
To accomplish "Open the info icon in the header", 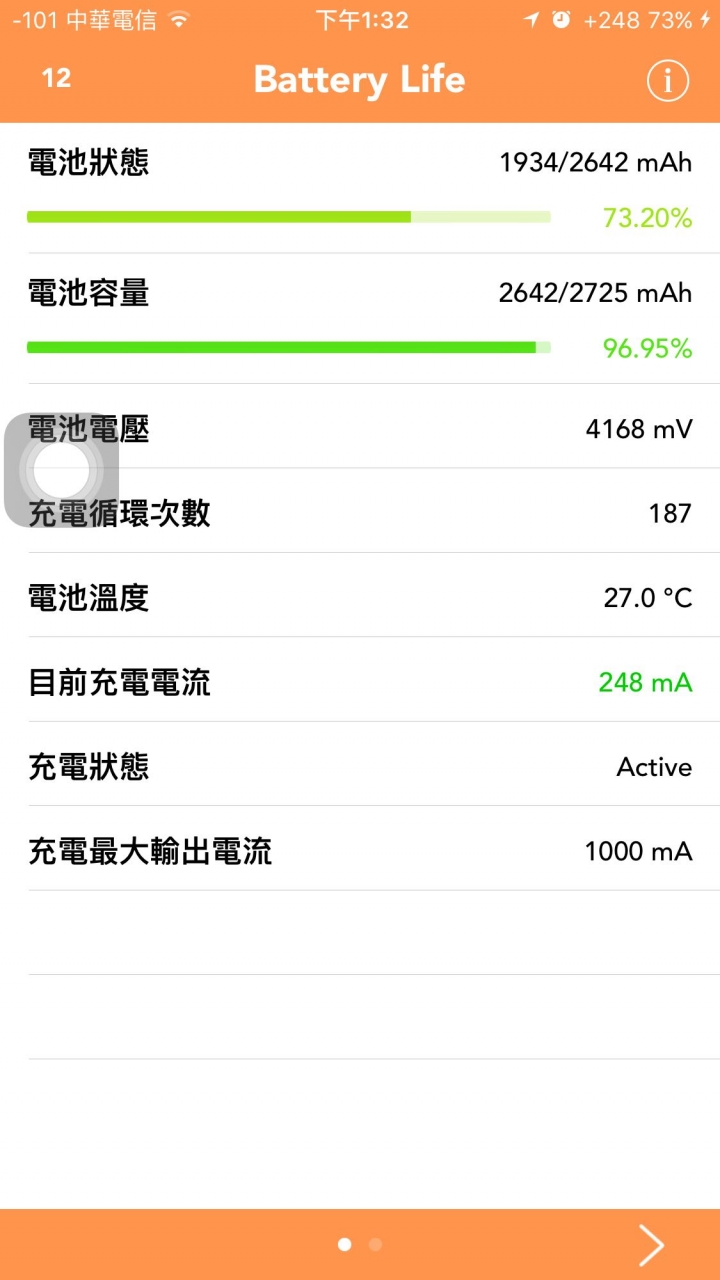I will 667,80.
